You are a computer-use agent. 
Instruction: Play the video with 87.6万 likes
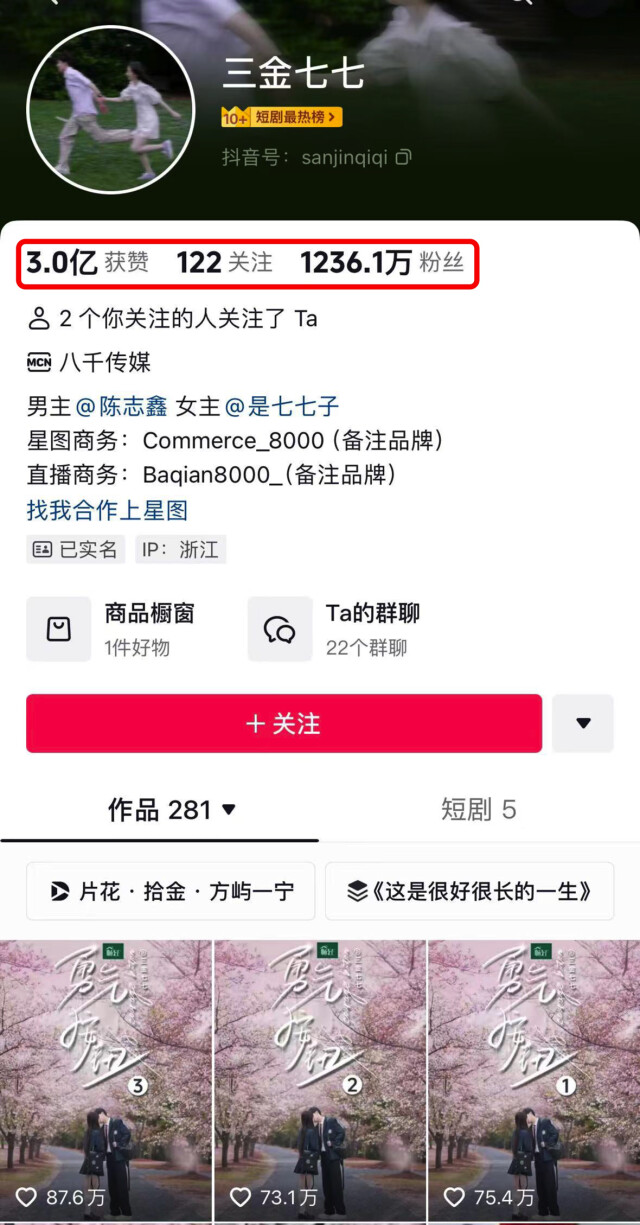pyautogui.click(x=106, y=1080)
